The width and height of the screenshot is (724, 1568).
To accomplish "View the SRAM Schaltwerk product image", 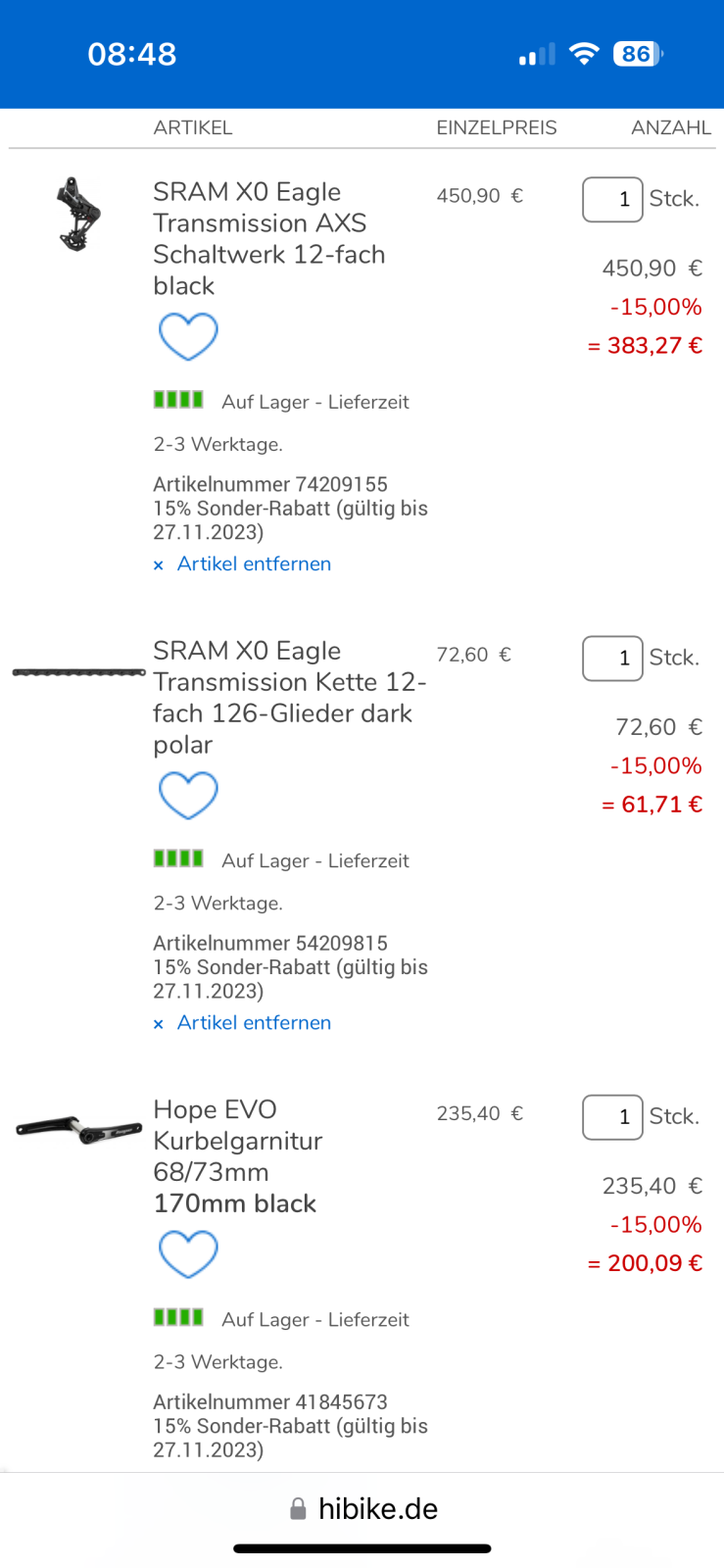I will click(78, 215).
